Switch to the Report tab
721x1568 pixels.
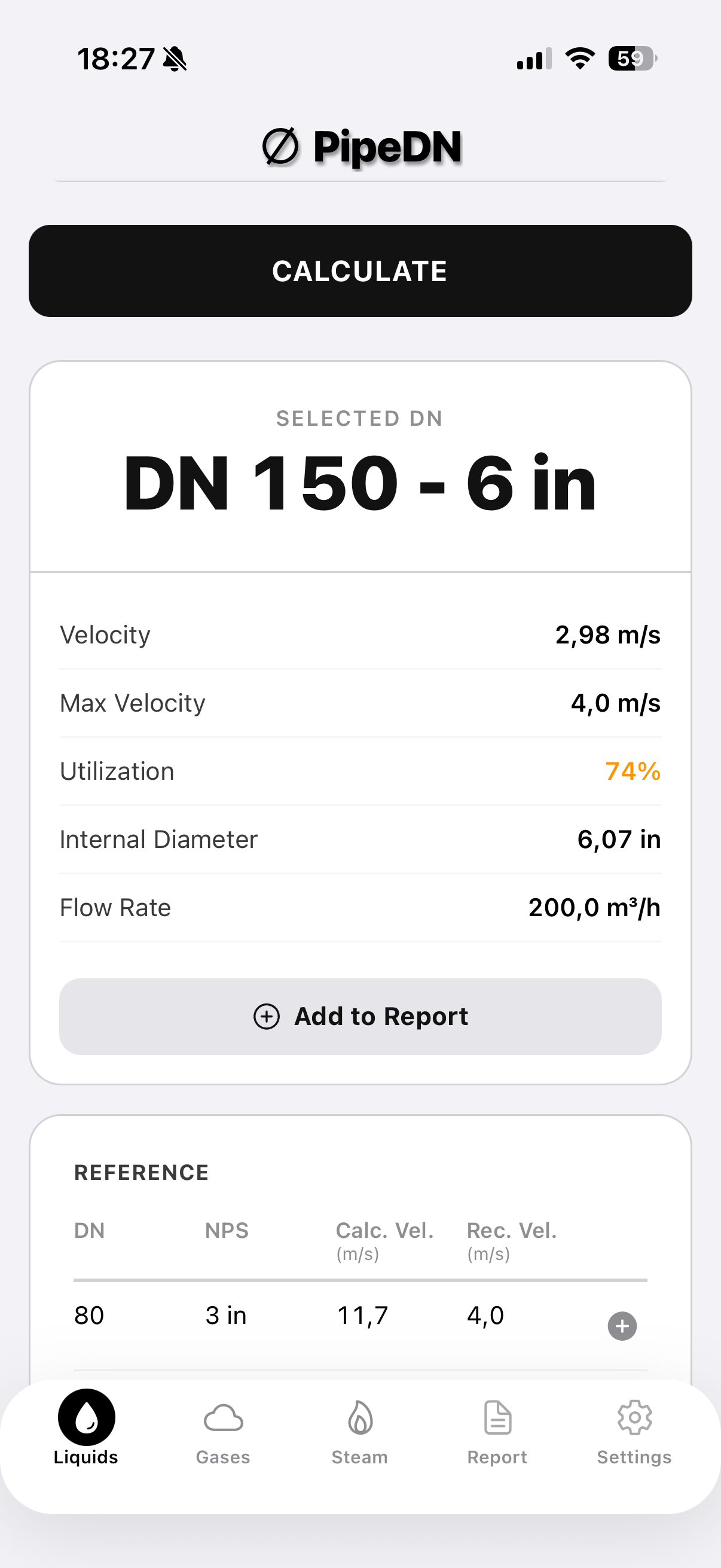point(496,1457)
